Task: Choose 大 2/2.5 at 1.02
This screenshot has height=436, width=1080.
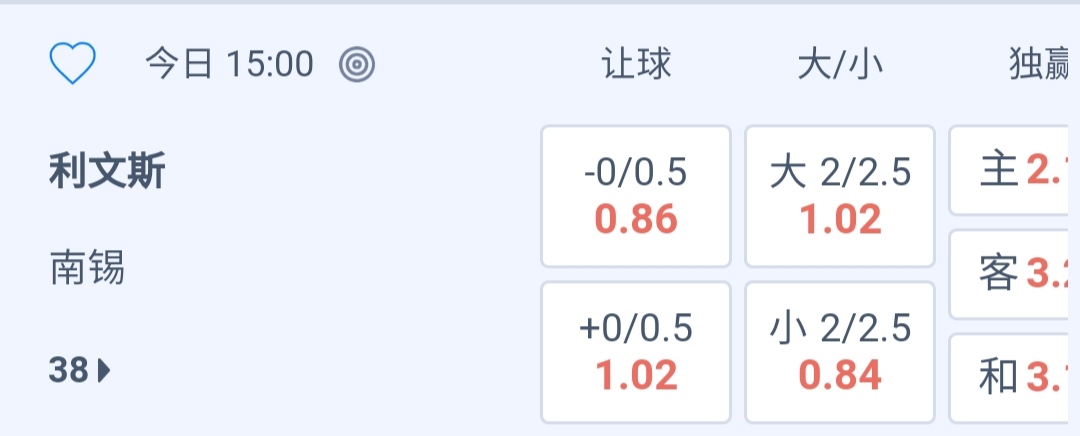Action: coord(840,196)
